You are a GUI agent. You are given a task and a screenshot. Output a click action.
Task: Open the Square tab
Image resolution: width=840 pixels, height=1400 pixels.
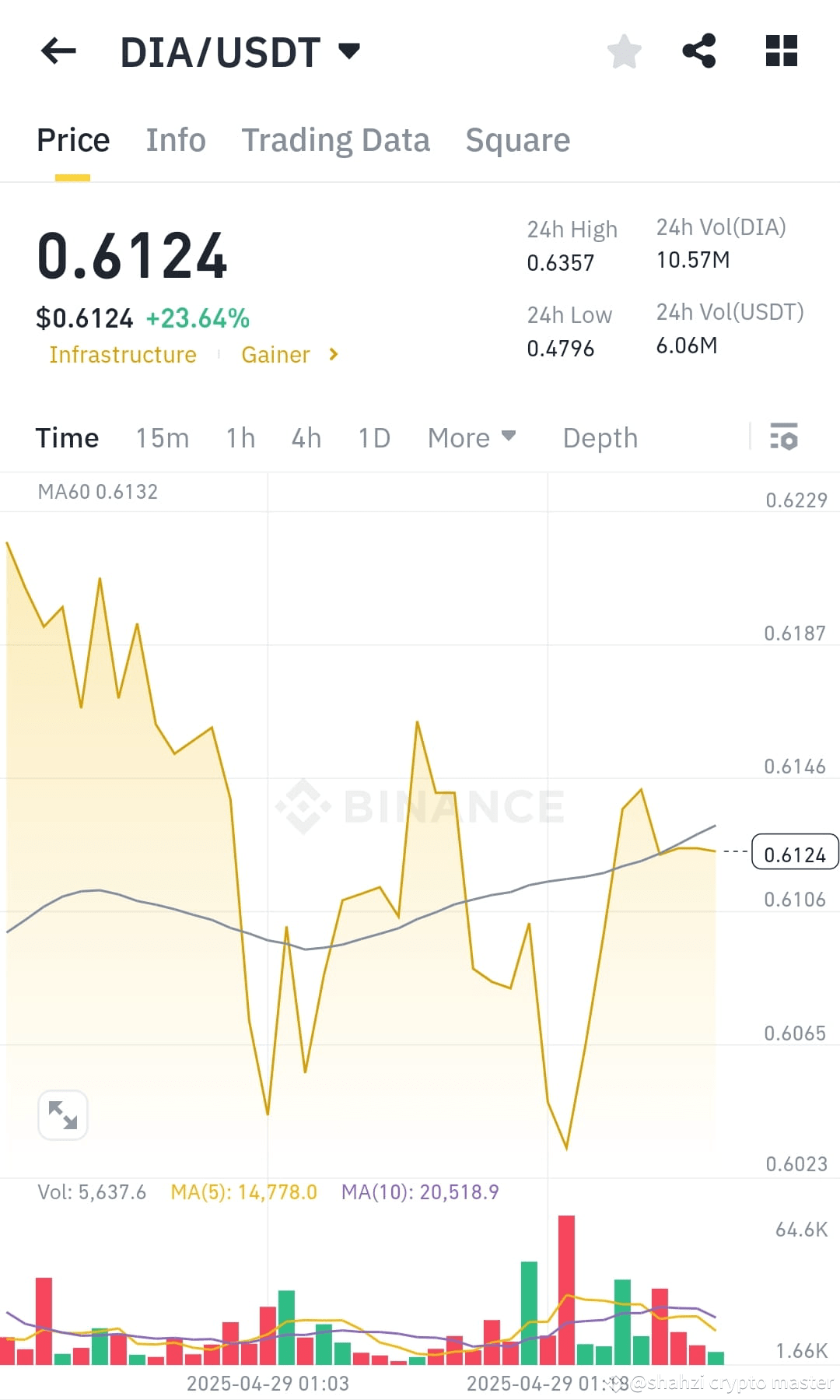click(517, 140)
